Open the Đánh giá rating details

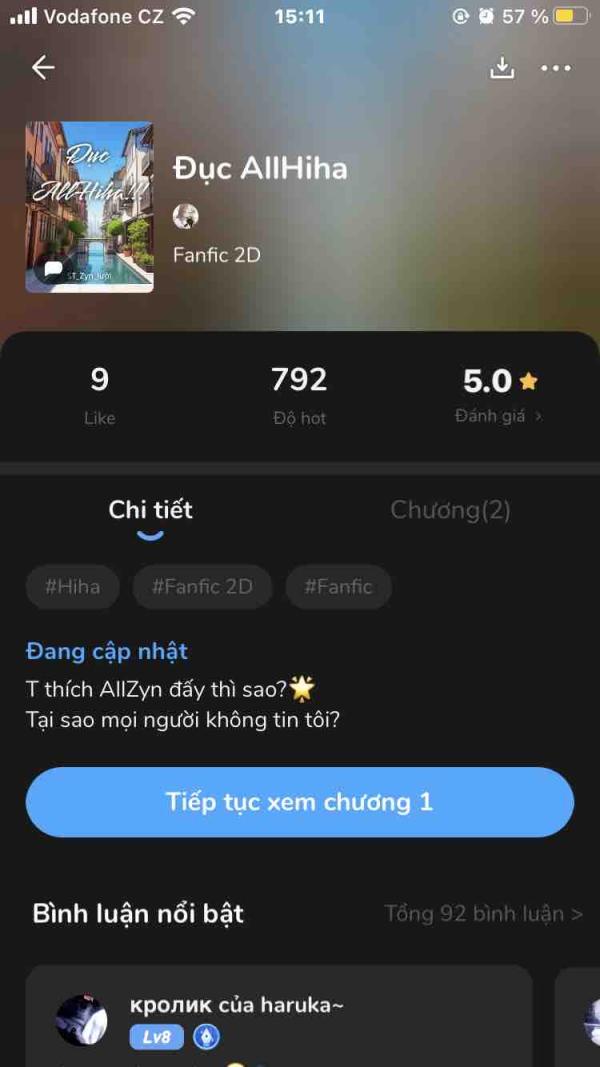tap(498, 416)
